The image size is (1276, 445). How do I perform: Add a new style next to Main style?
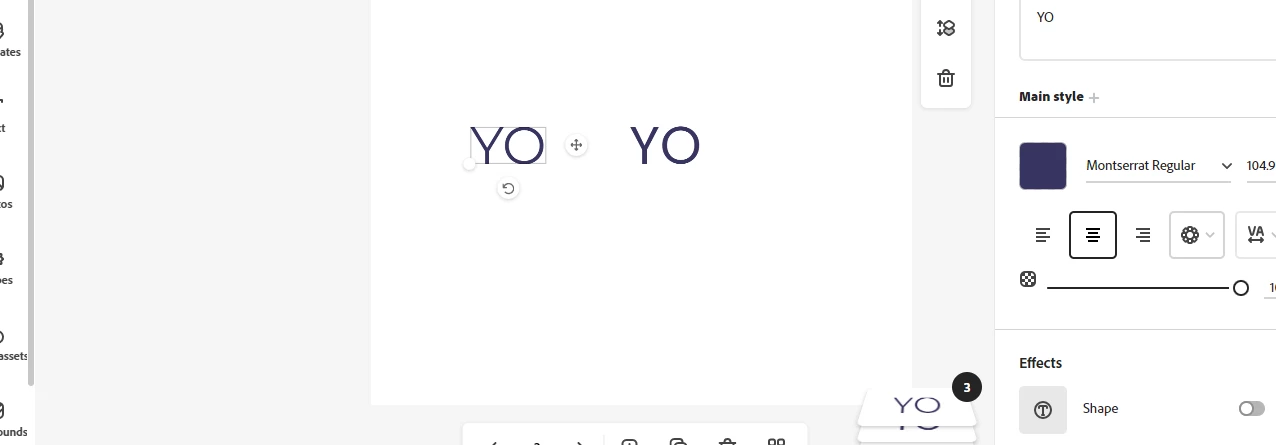[x=1094, y=98]
